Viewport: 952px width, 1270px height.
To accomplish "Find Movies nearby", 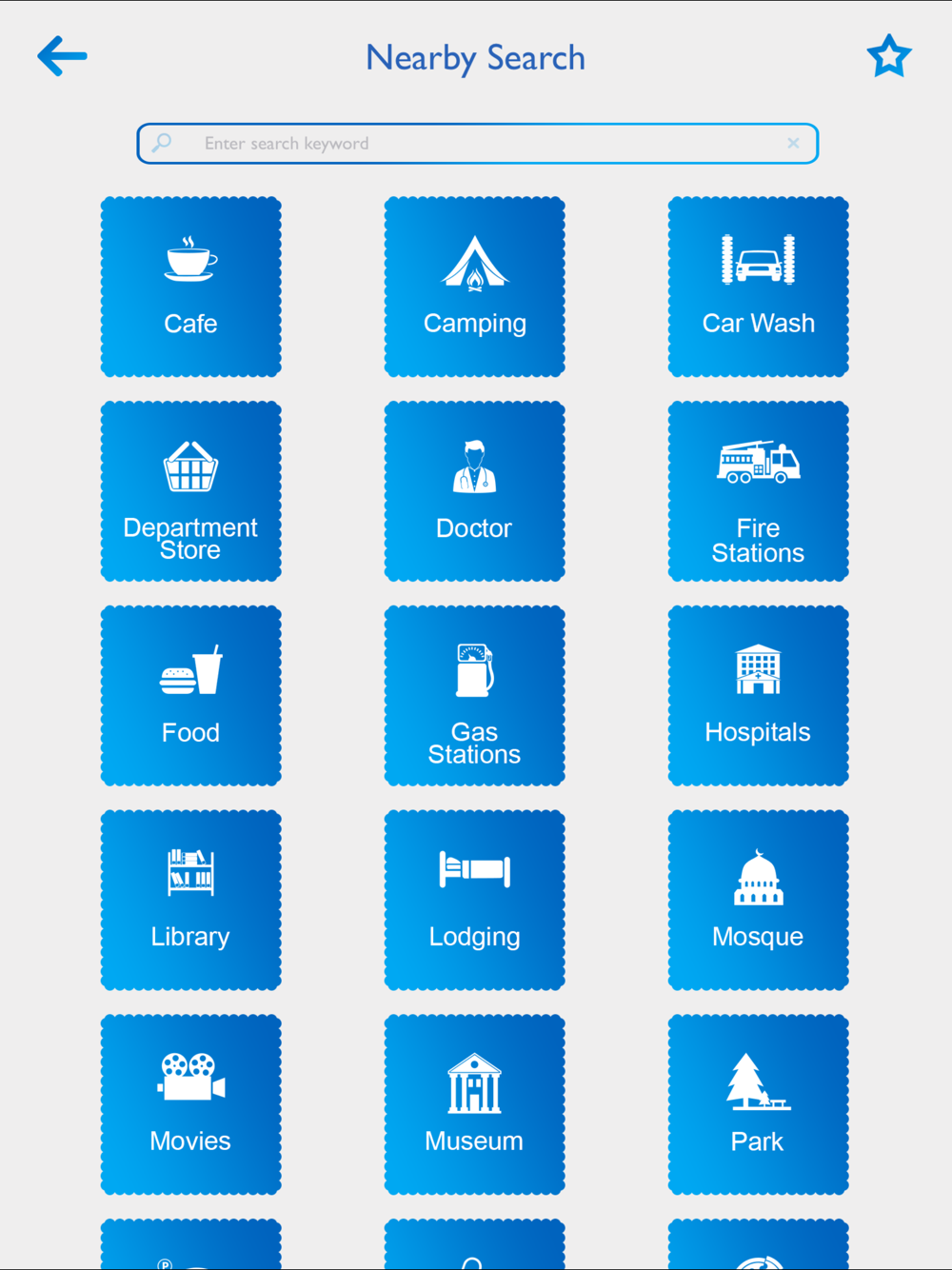I will [191, 1104].
